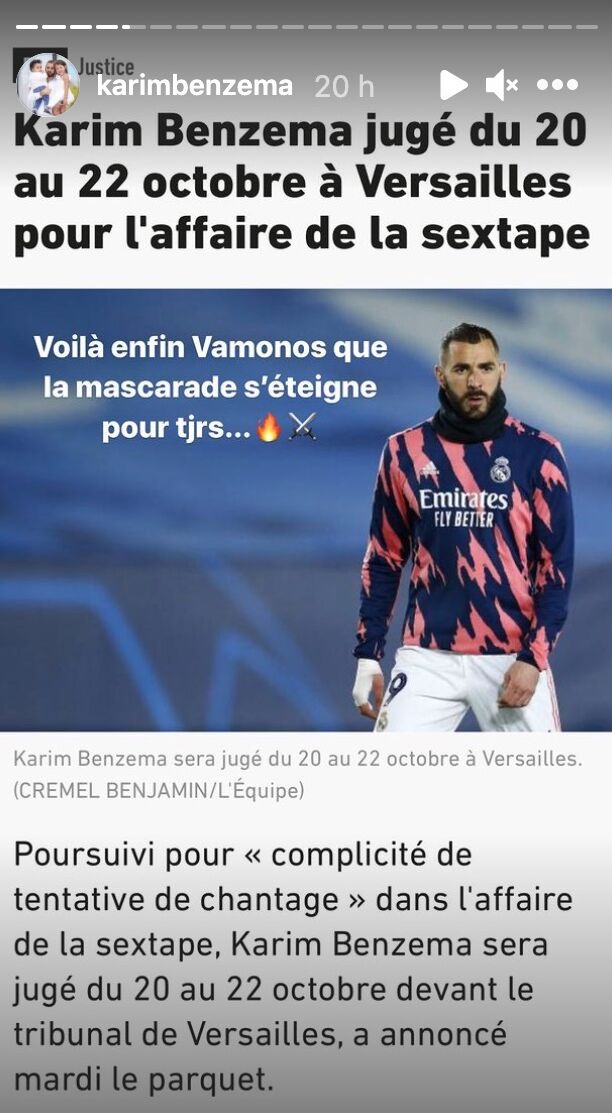Open karimbenzema's profile picture
Screen dimensions: 612x1113
point(47,85)
